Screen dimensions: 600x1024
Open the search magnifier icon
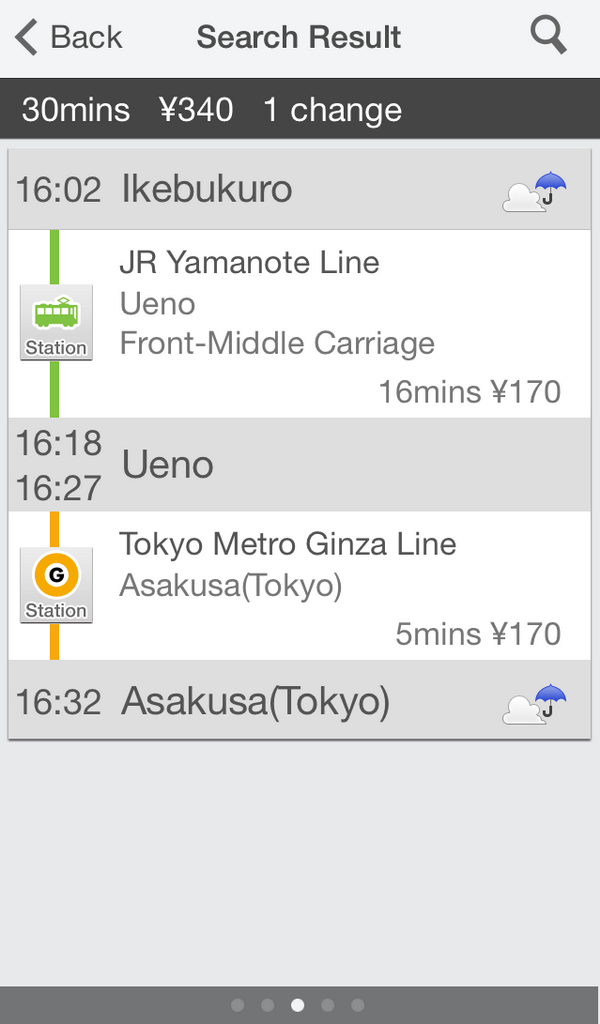pos(548,37)
